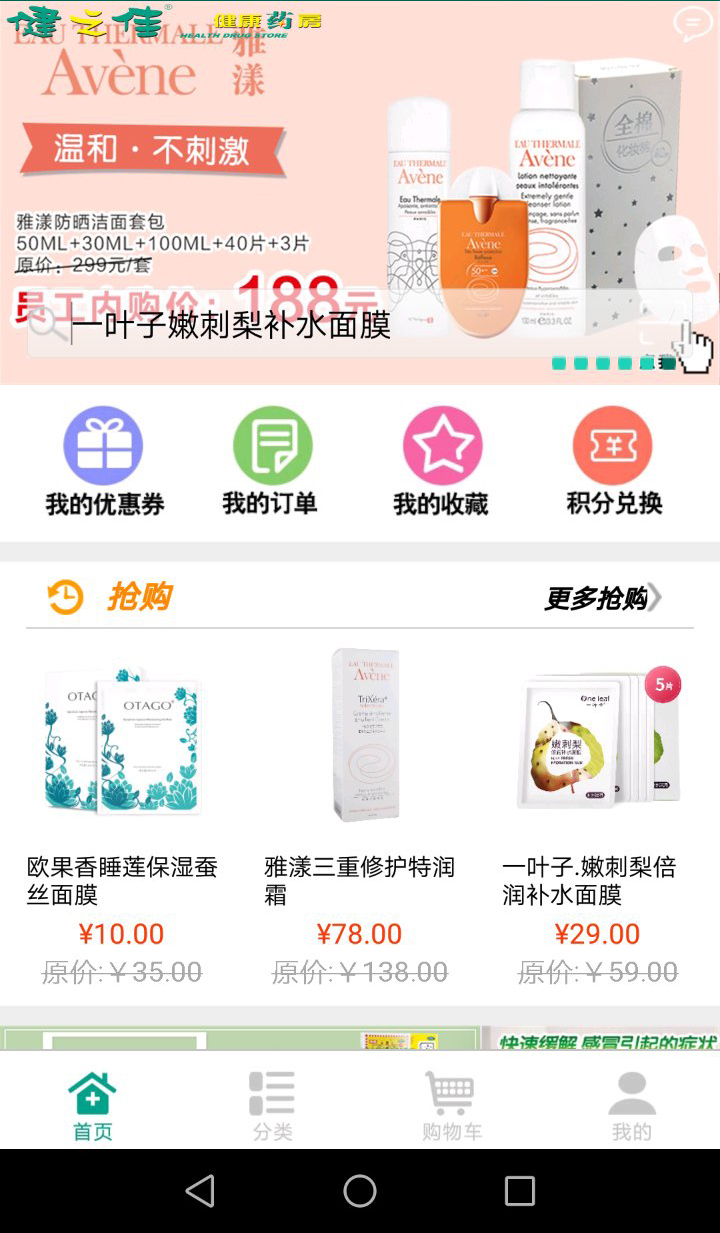Open 我的订单 orders

click(272, 462)
